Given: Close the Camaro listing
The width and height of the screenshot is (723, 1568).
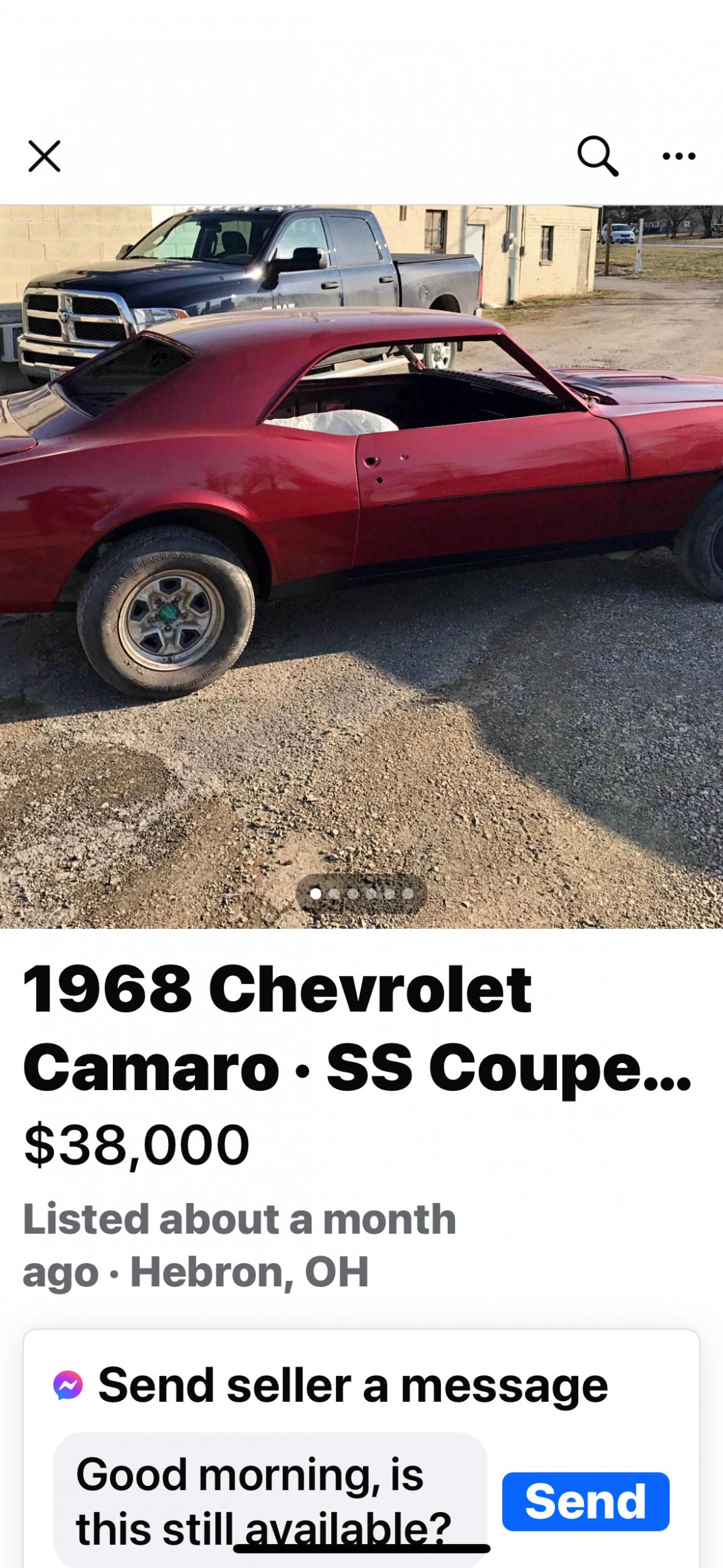Looking at the screenshot, I should click(x=45, y=156).
